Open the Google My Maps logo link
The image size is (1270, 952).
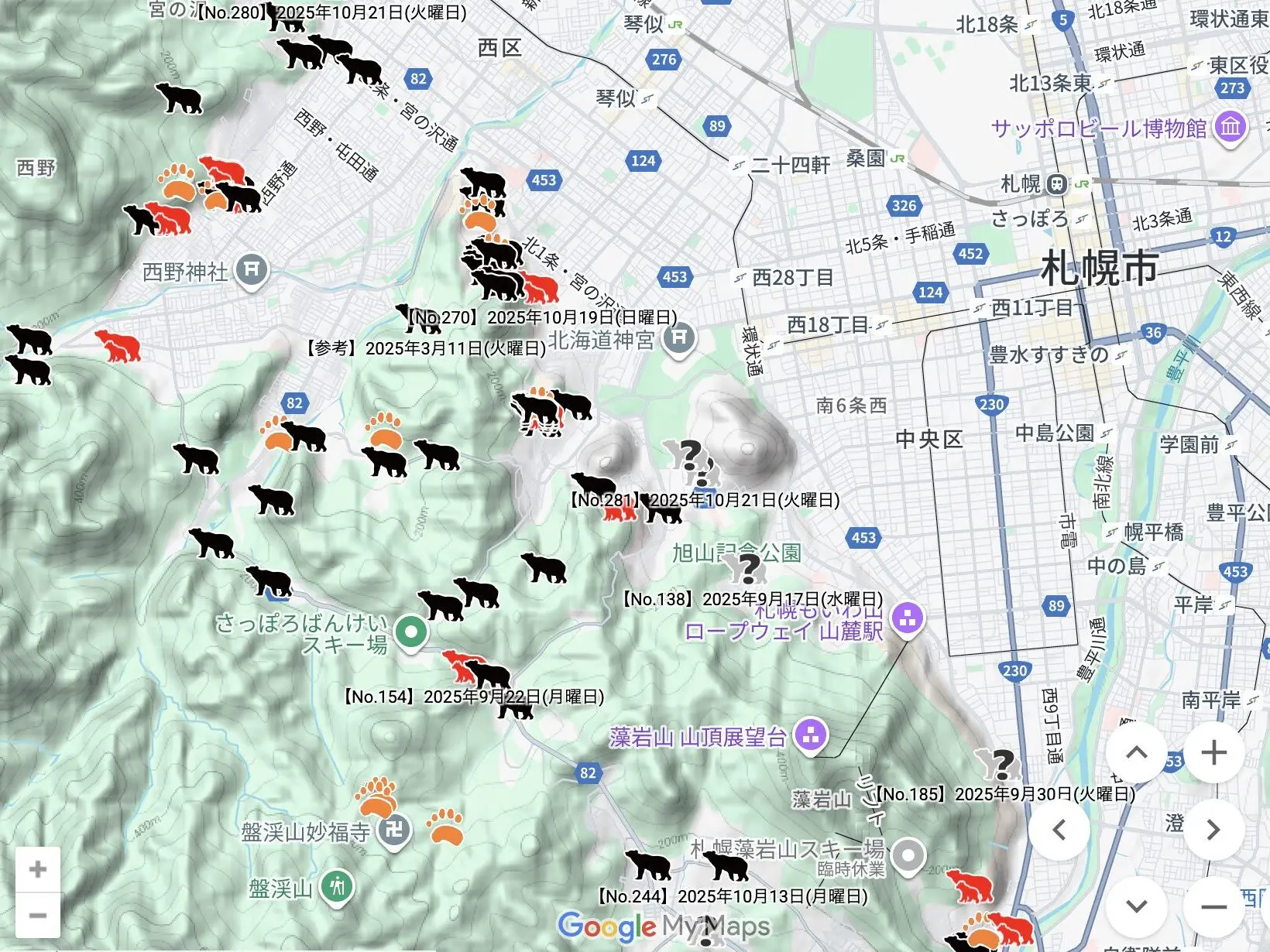point(664,926)
